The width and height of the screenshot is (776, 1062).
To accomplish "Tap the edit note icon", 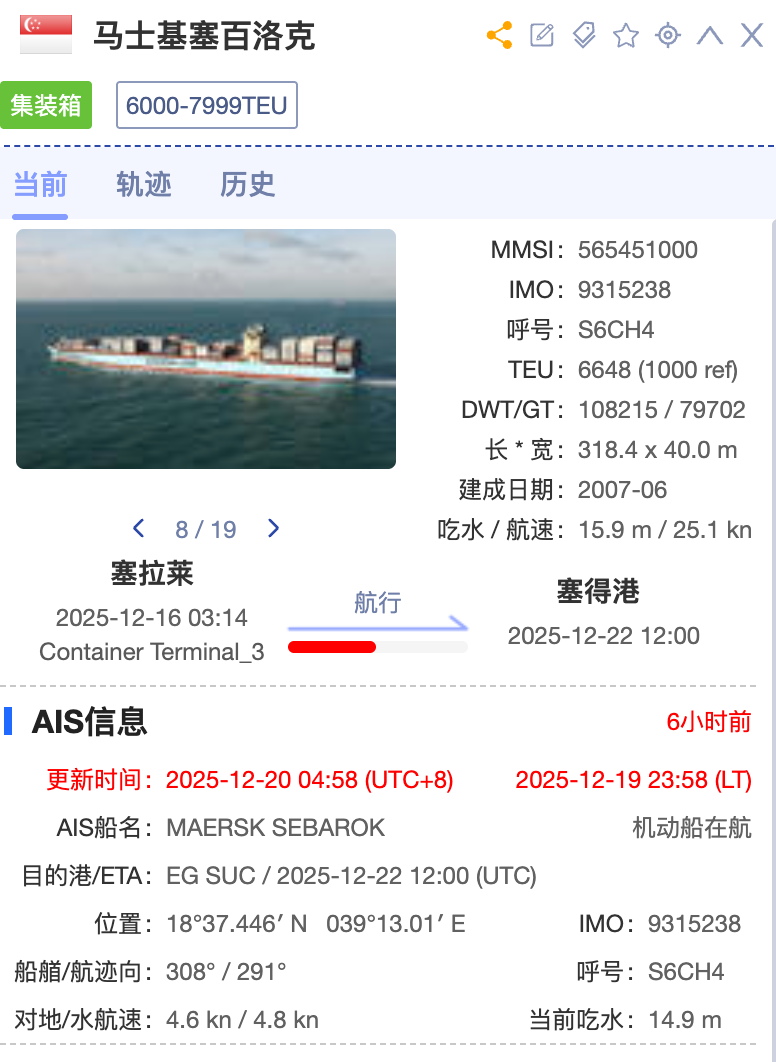I will [541, 36].
